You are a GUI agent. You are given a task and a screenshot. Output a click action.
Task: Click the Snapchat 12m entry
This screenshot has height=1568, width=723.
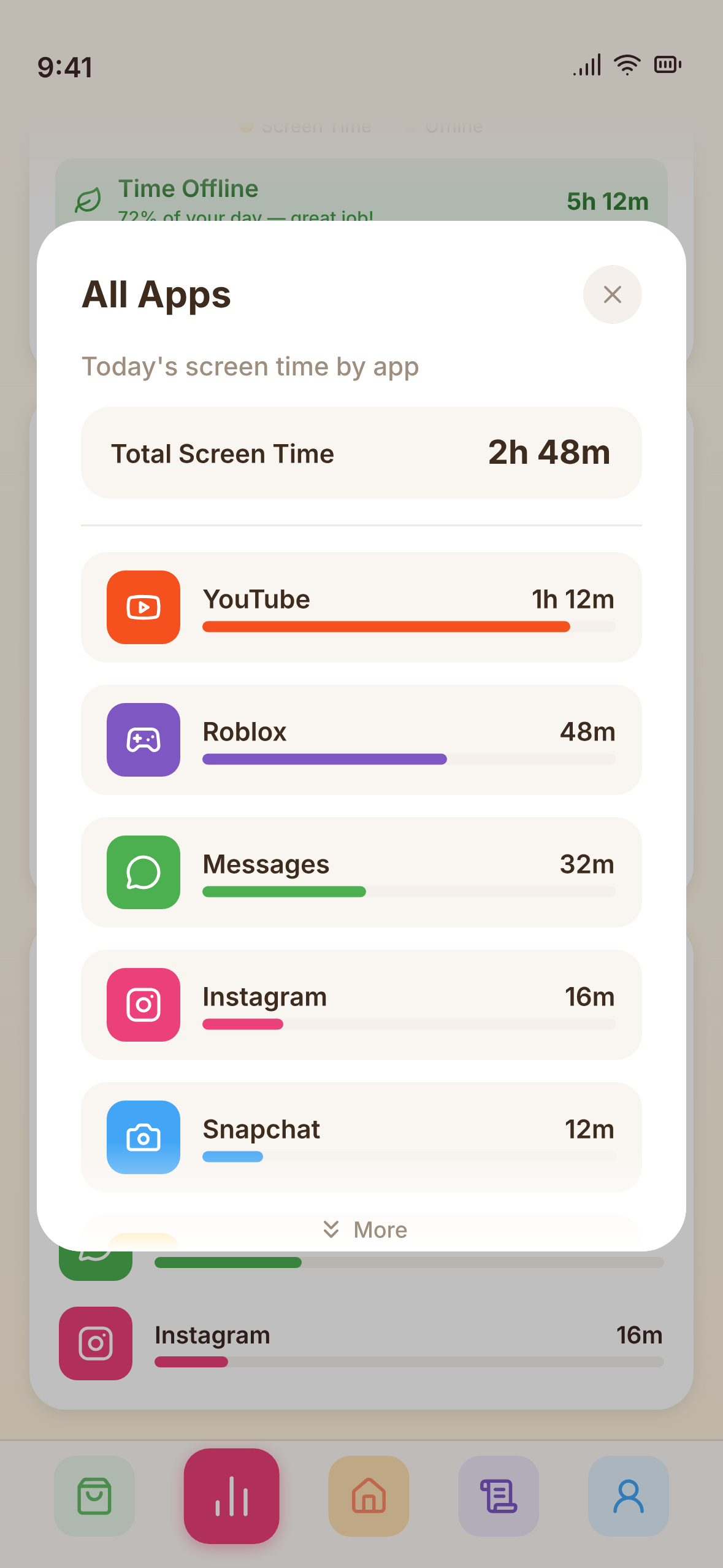pyautogui.click(x=361, y=1137)
